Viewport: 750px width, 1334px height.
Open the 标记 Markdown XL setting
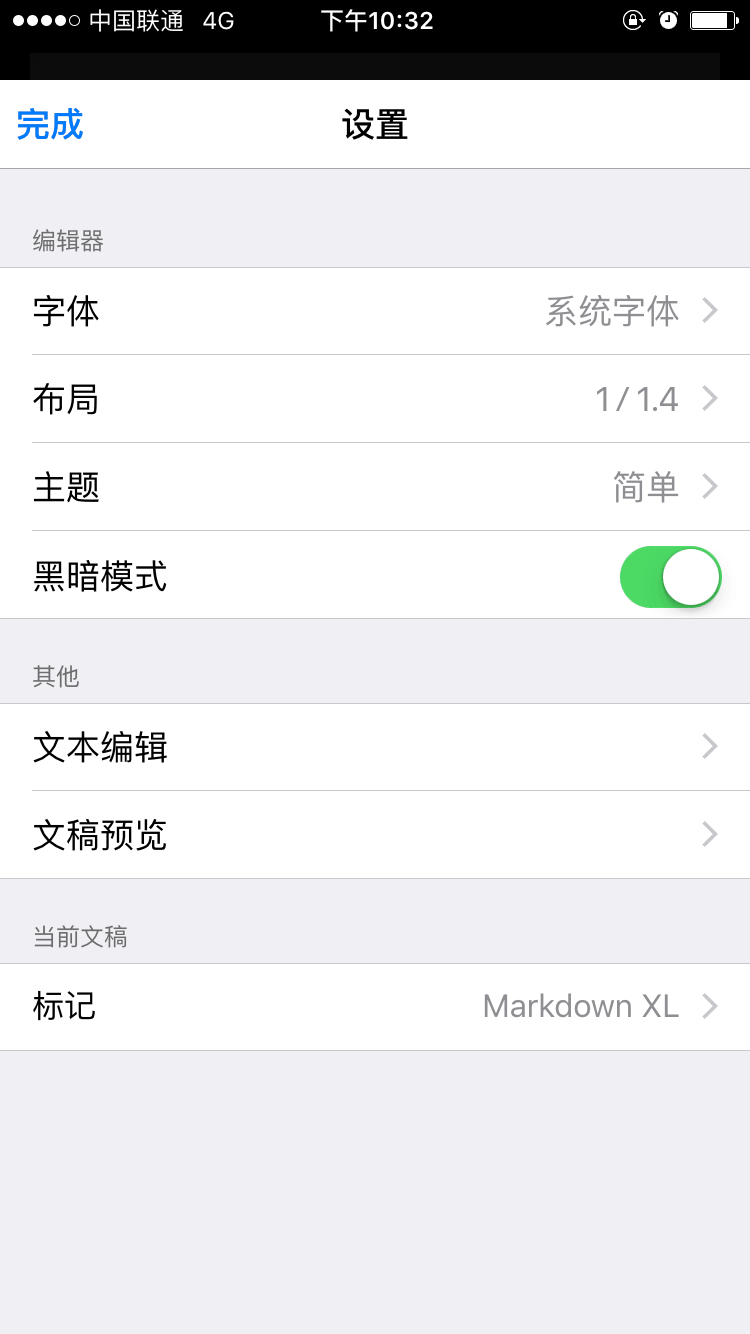point(375,1006)
